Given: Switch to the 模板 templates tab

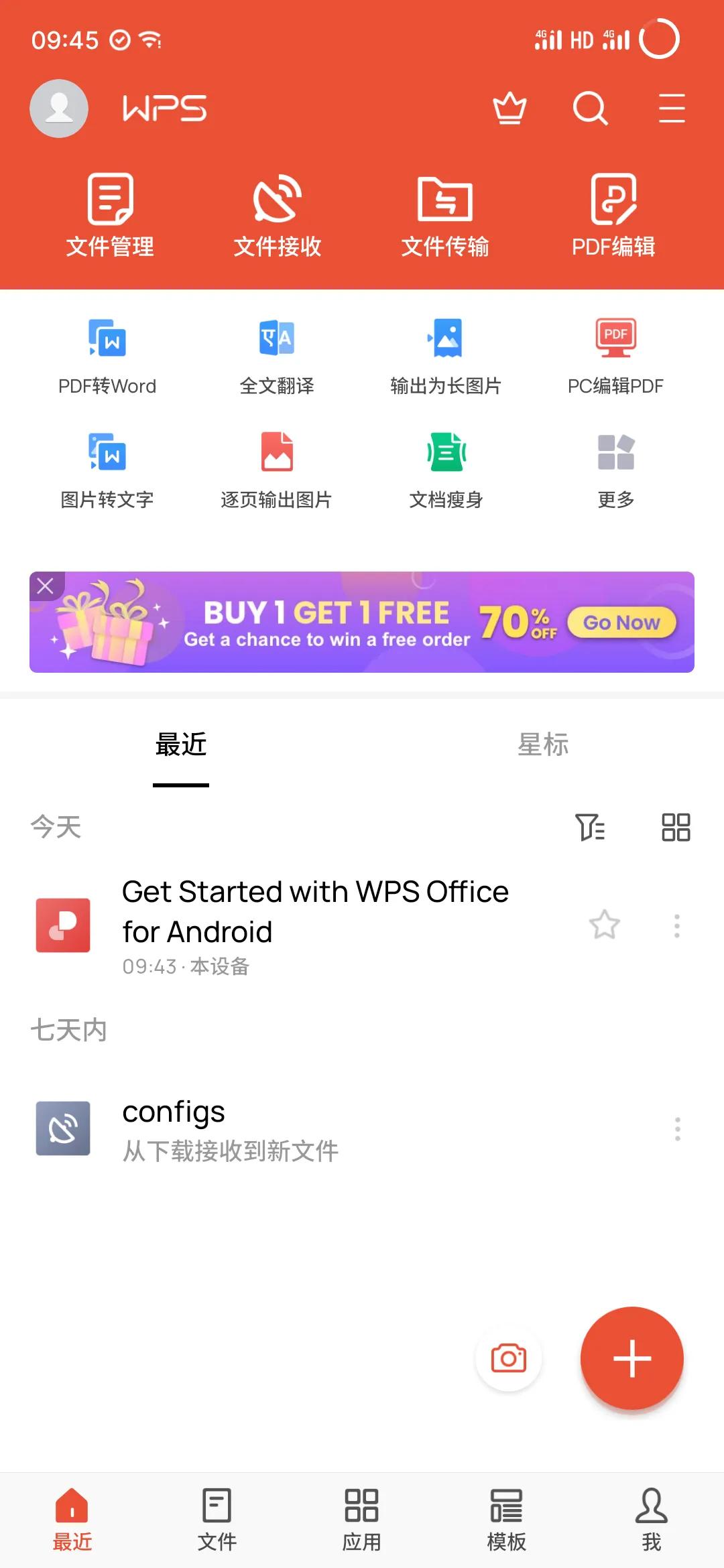Looking at the screenshot, I should [507, 1521].
